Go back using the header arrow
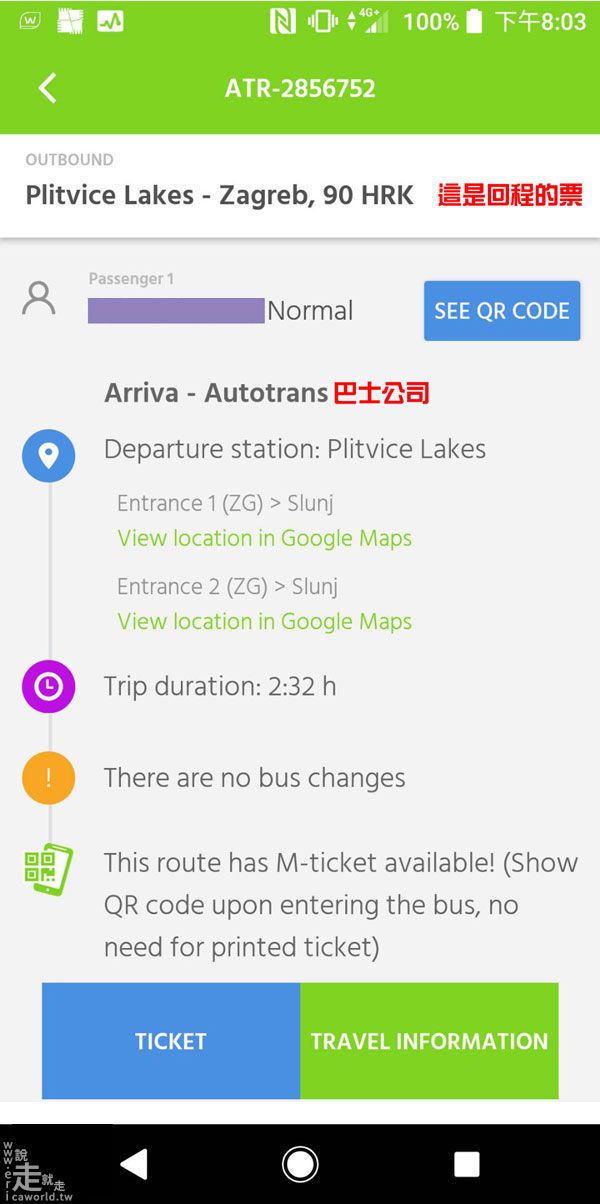Screen dimensions: 600x1204 (47, 88)
